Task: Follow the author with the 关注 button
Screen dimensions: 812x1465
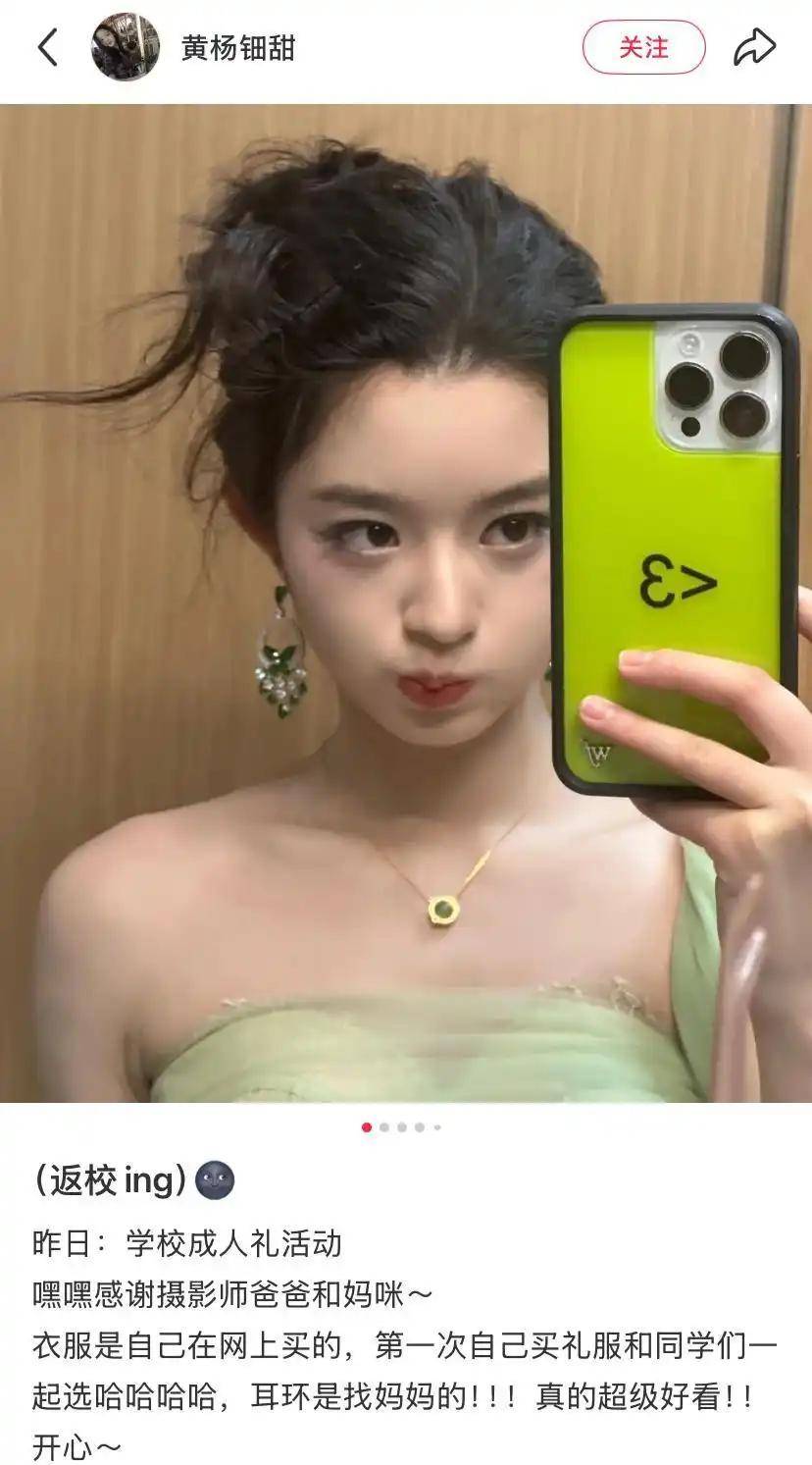Action: tap(643, 47)
